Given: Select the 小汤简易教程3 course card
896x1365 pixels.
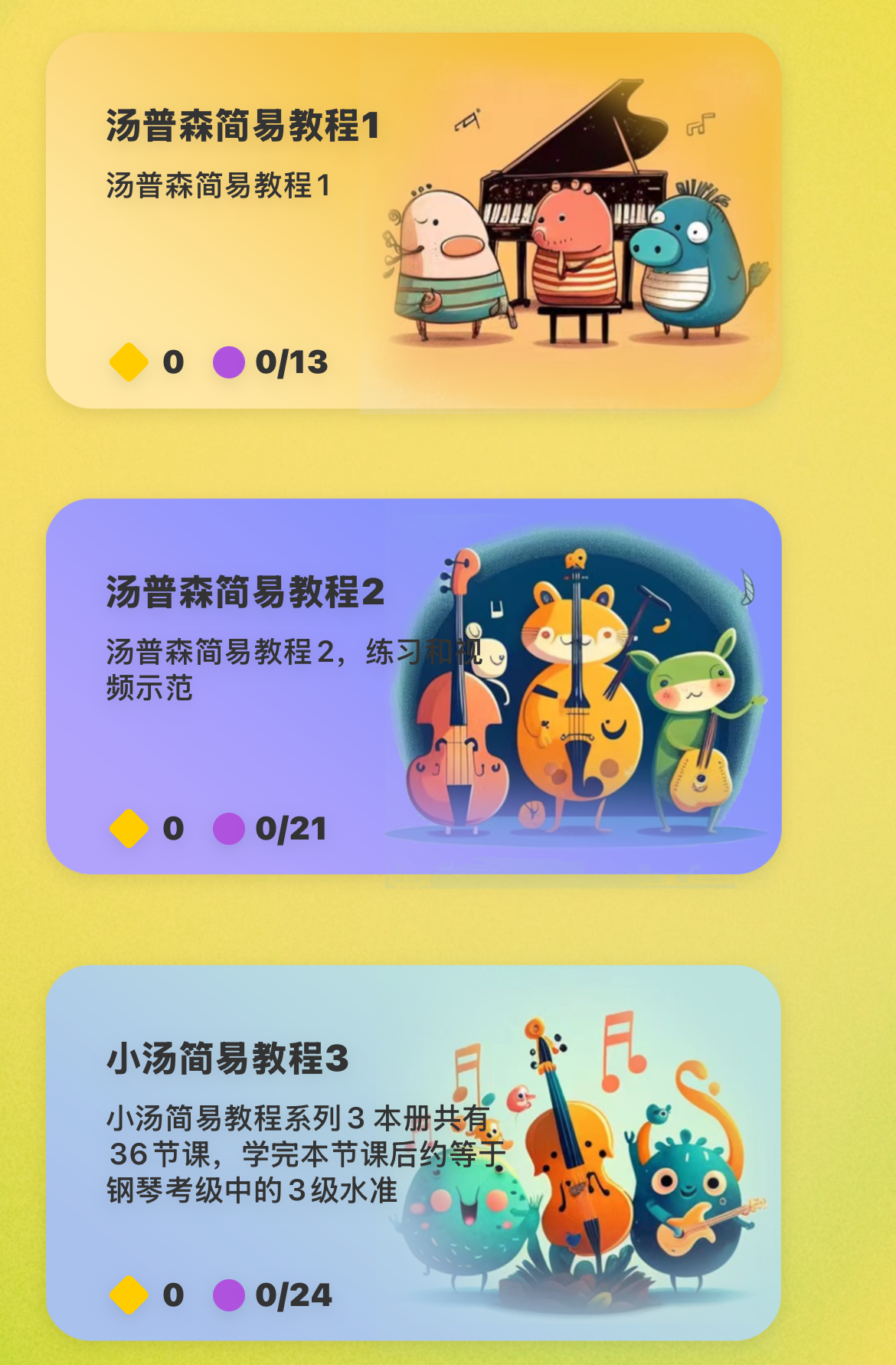Looking at the screenshot, I should click(414, 1152).
